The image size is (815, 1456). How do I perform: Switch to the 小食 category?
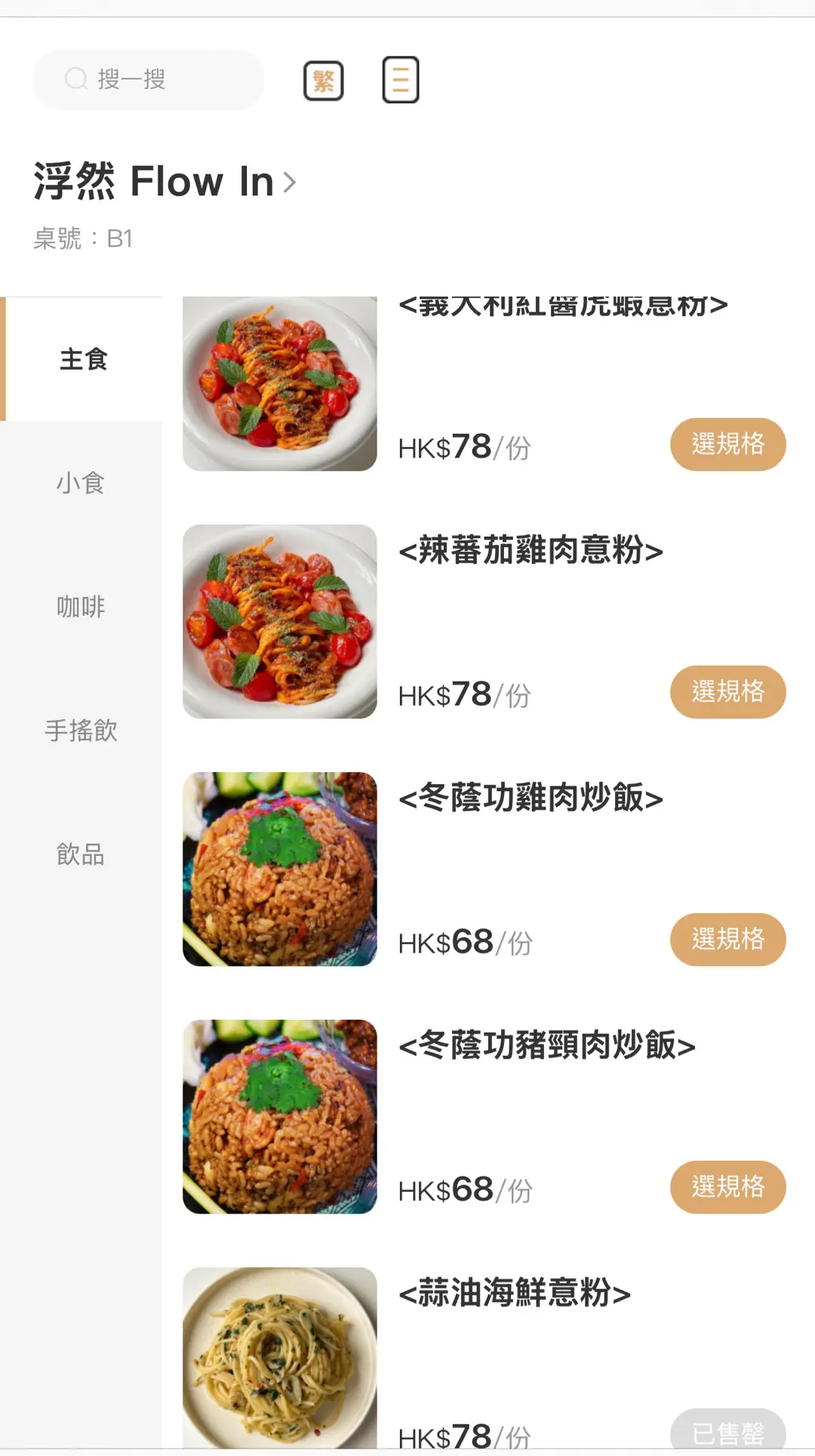coord(81,483)
